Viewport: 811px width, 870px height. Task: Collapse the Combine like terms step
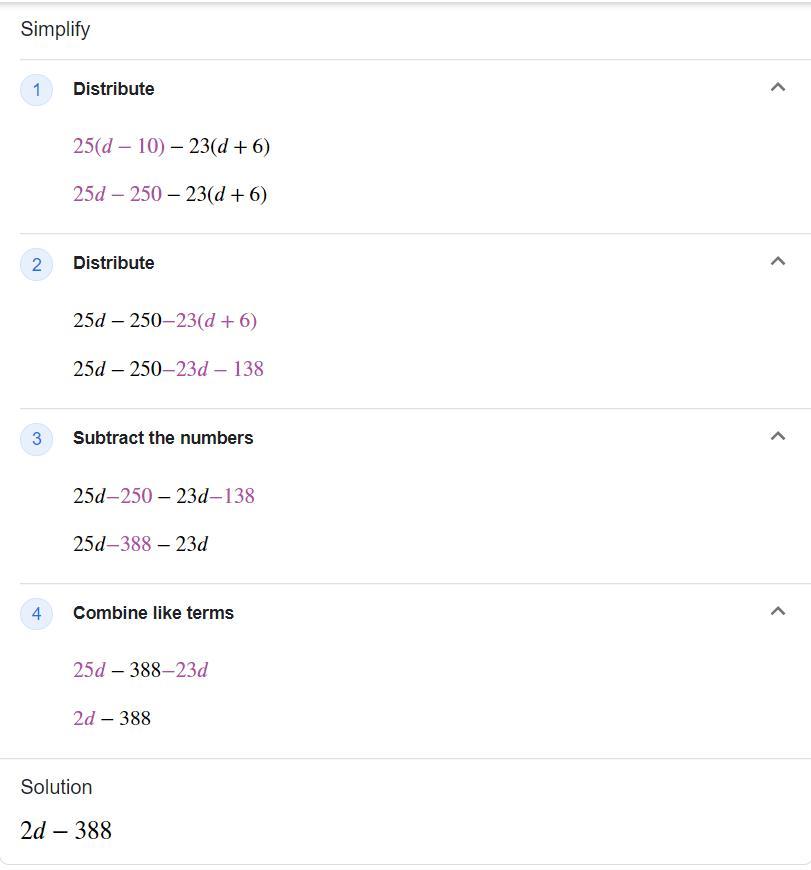[777, 612]
